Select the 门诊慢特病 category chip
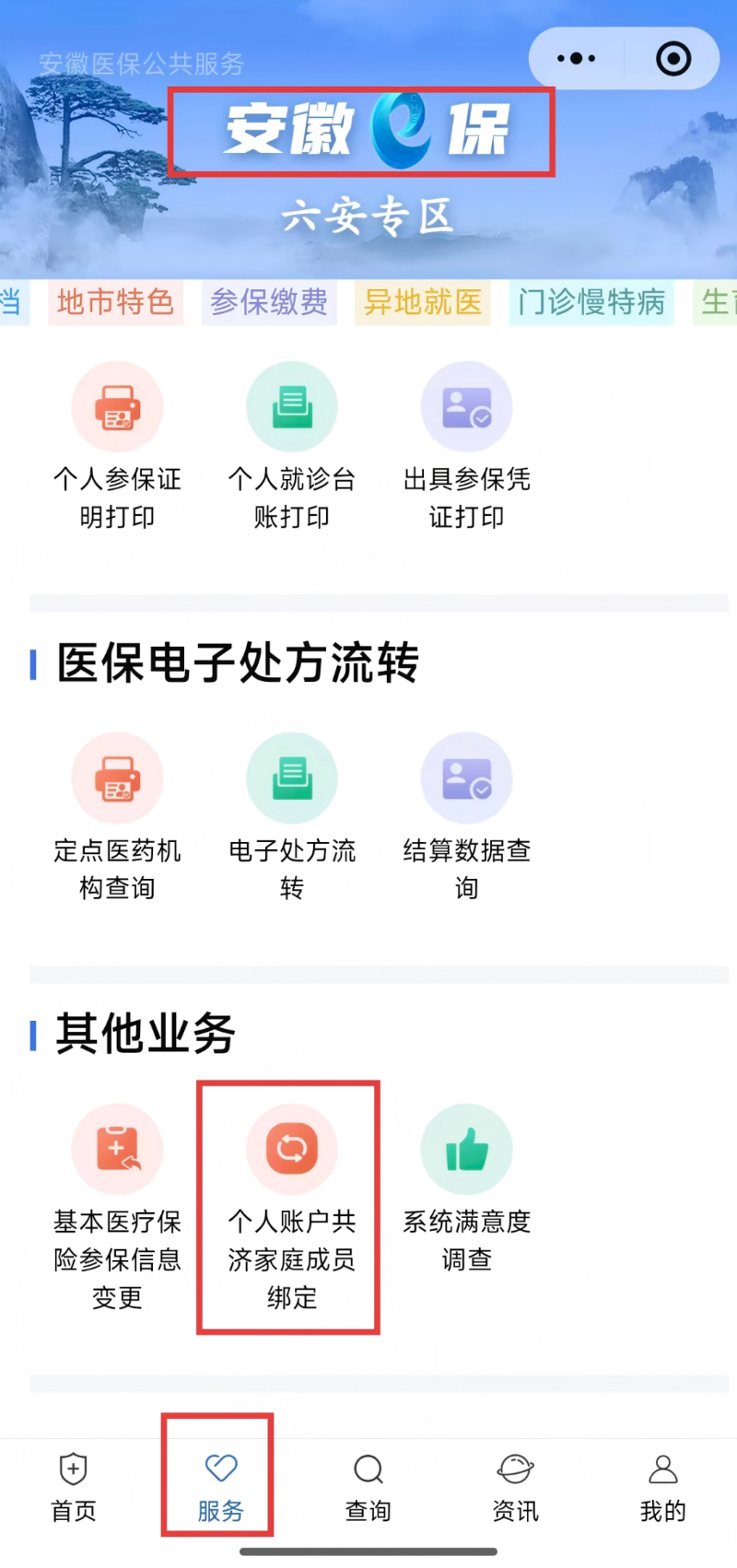This screenshot has height=1568, width=737. coord(591,302)
